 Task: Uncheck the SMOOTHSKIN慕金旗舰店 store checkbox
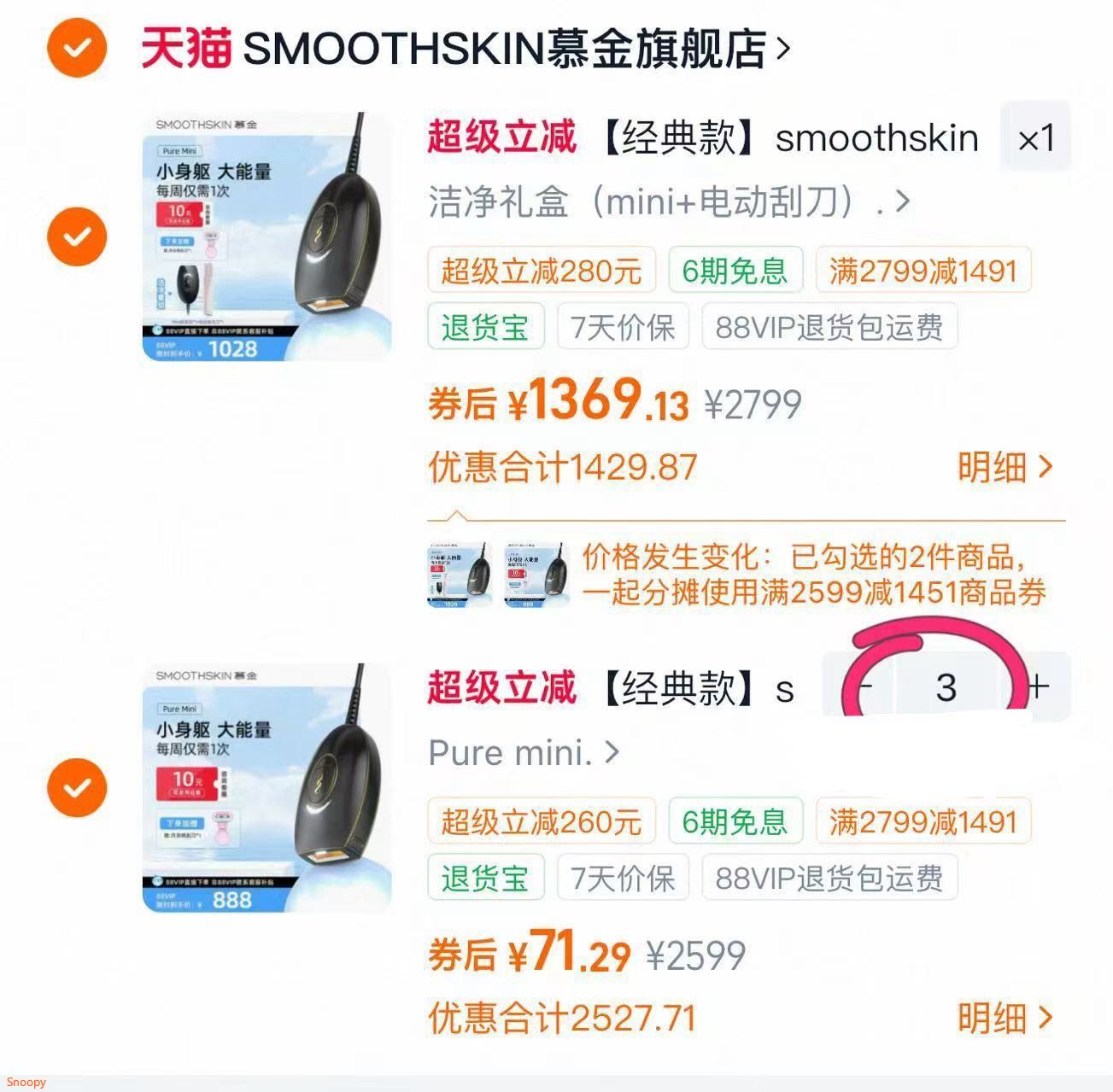coord(77,48)
